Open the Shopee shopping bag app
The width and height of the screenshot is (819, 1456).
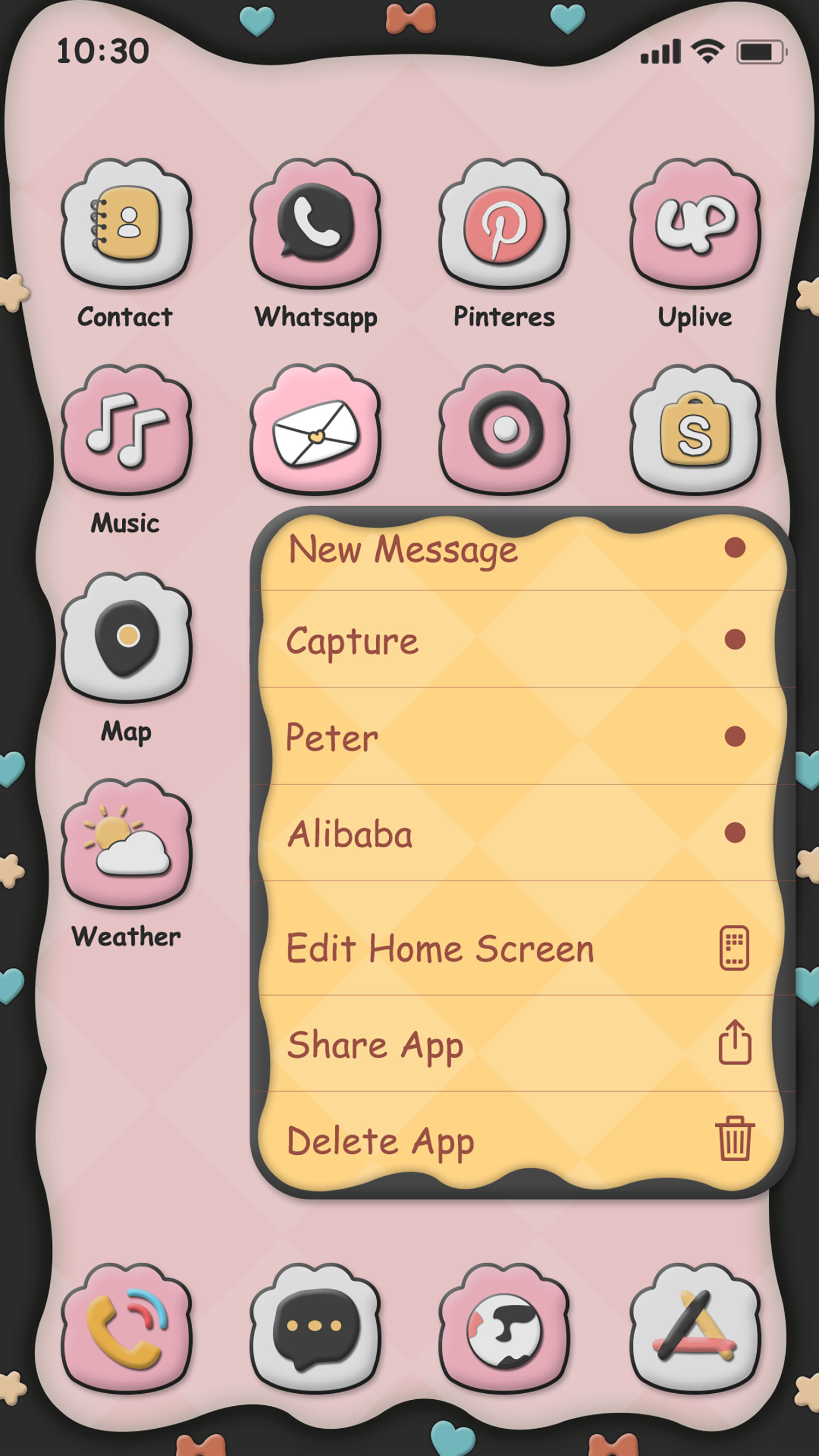pyautogui.click(x=695, y=430)
